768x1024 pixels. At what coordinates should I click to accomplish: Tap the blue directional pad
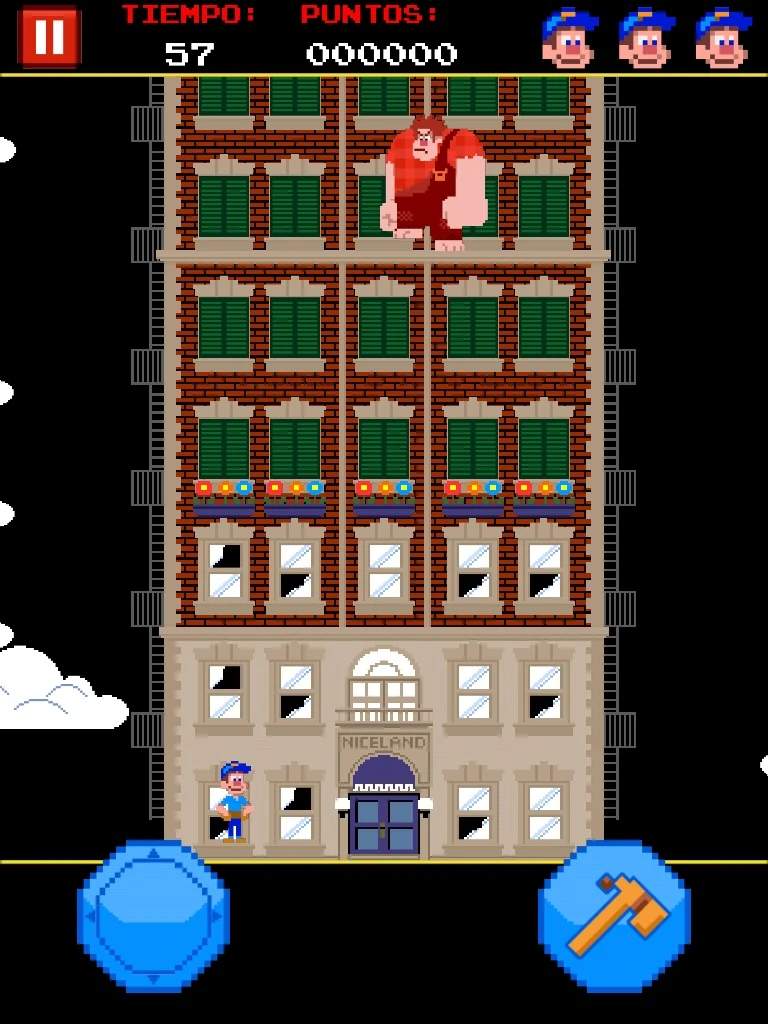pyautogui.click(x=153, y=915)
